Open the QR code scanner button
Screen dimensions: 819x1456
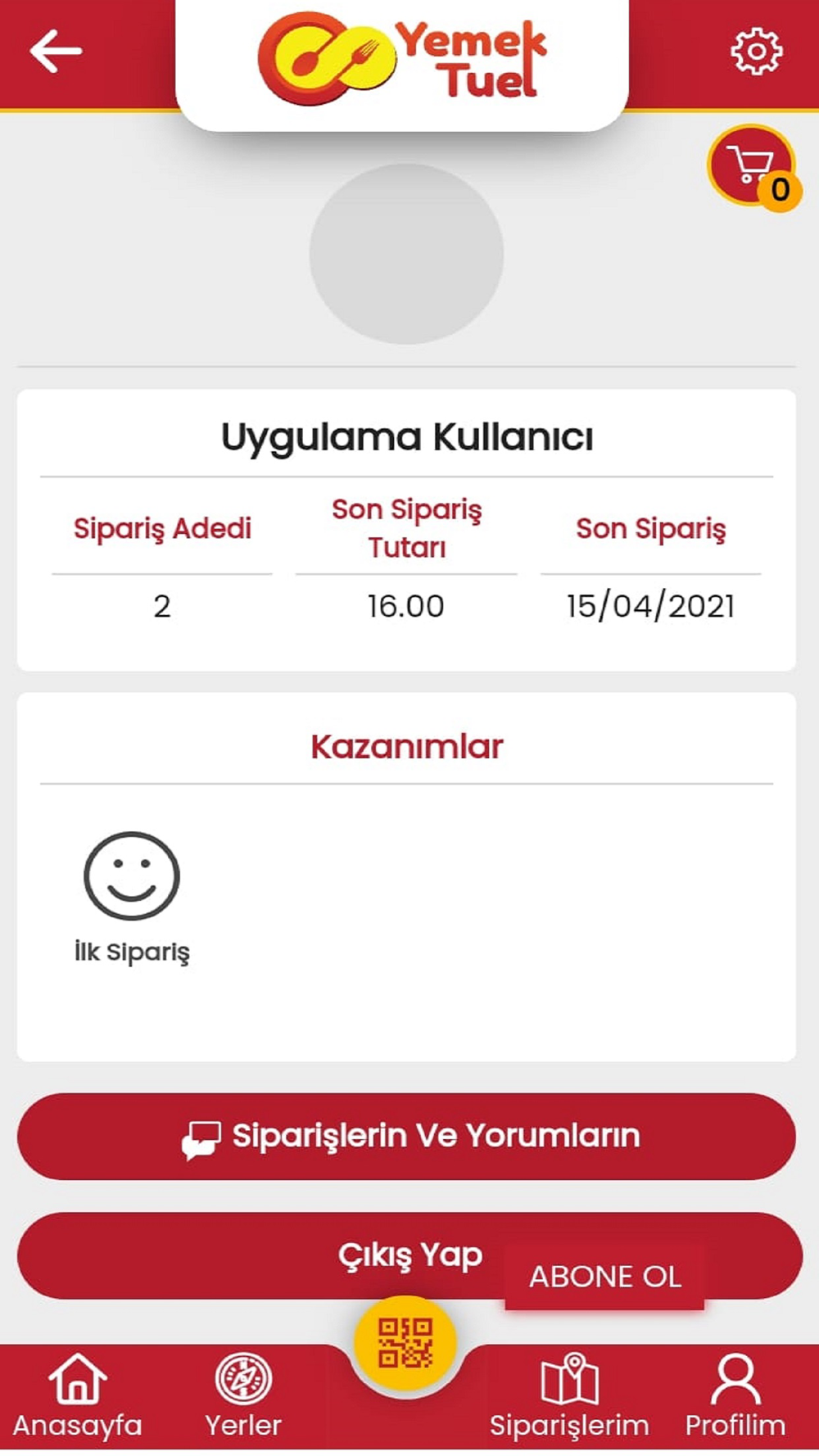[405, 1343]
